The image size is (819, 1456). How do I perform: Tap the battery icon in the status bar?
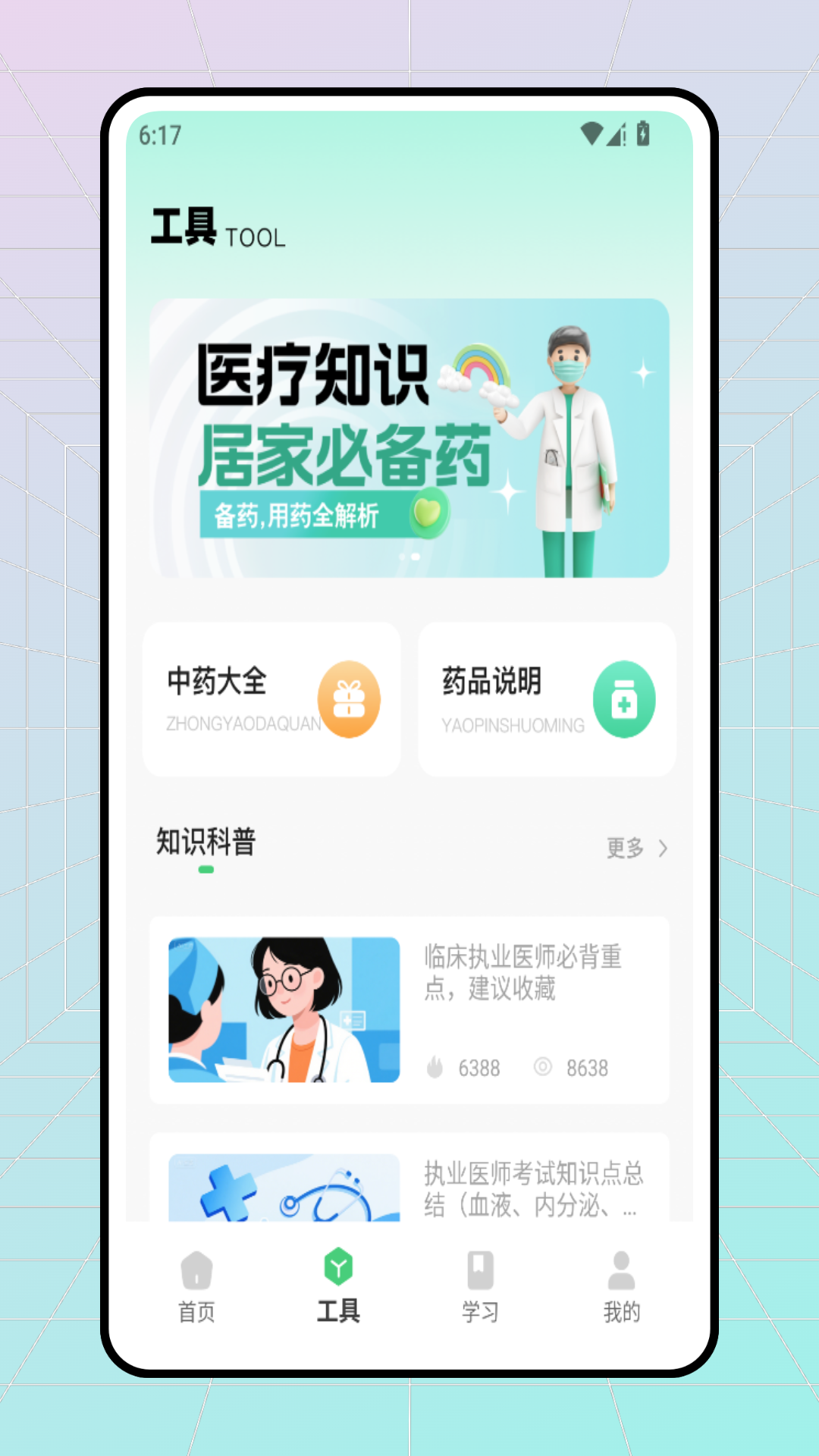point(644,132)
